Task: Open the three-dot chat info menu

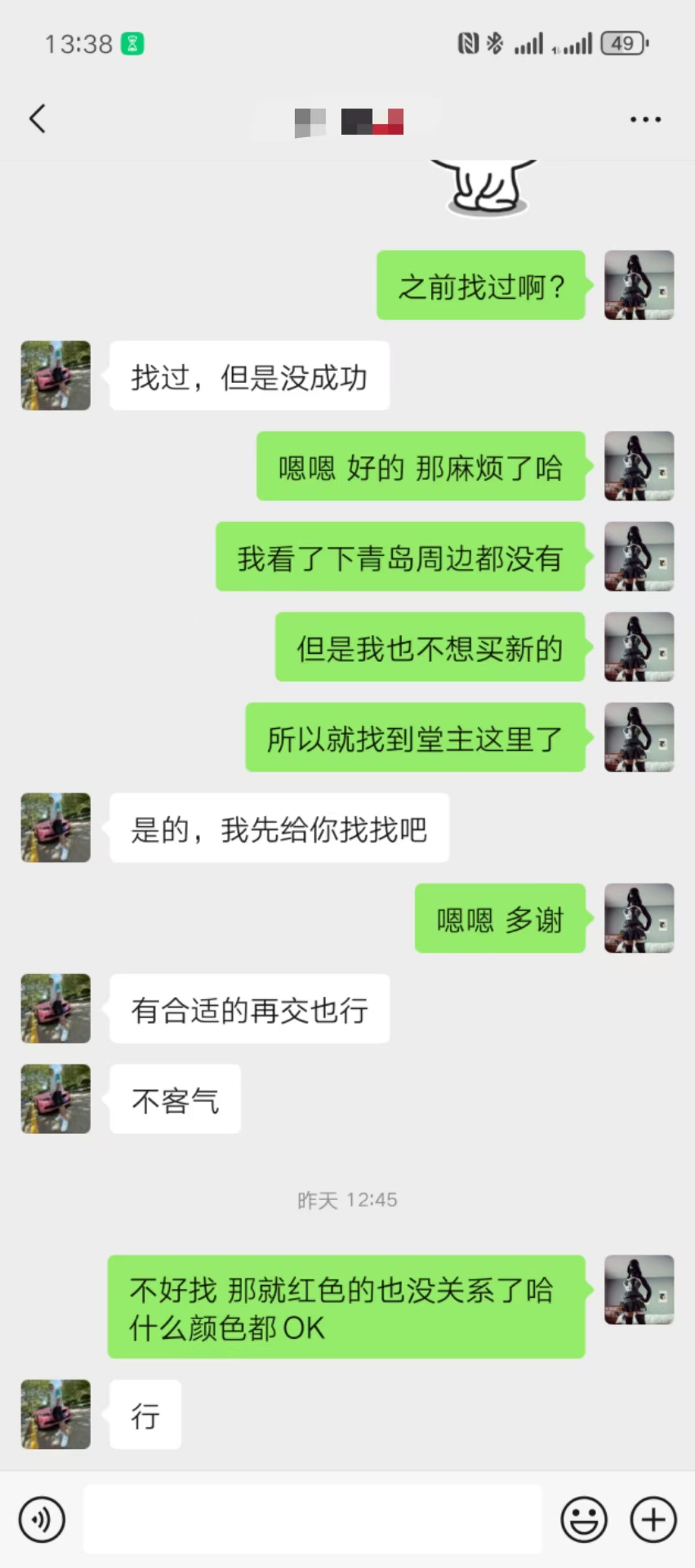Action: click(645, 119)
